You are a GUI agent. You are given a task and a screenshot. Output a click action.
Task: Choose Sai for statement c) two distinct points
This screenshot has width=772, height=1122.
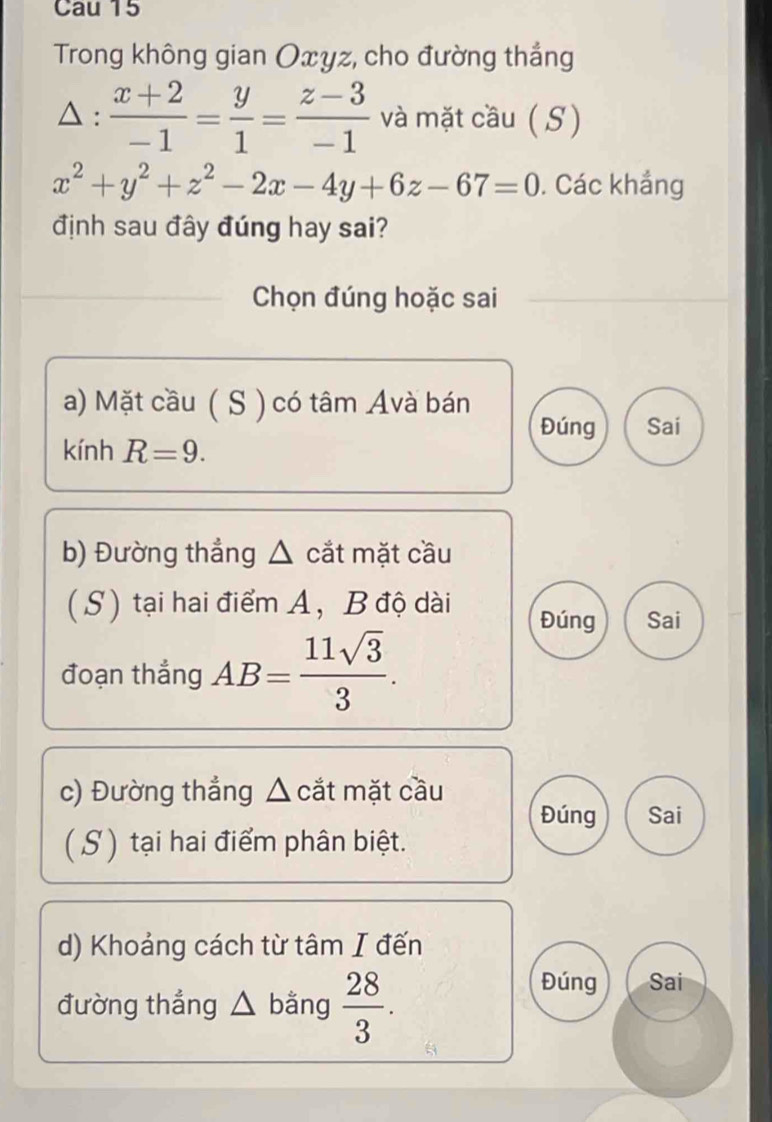pos(661,814)
